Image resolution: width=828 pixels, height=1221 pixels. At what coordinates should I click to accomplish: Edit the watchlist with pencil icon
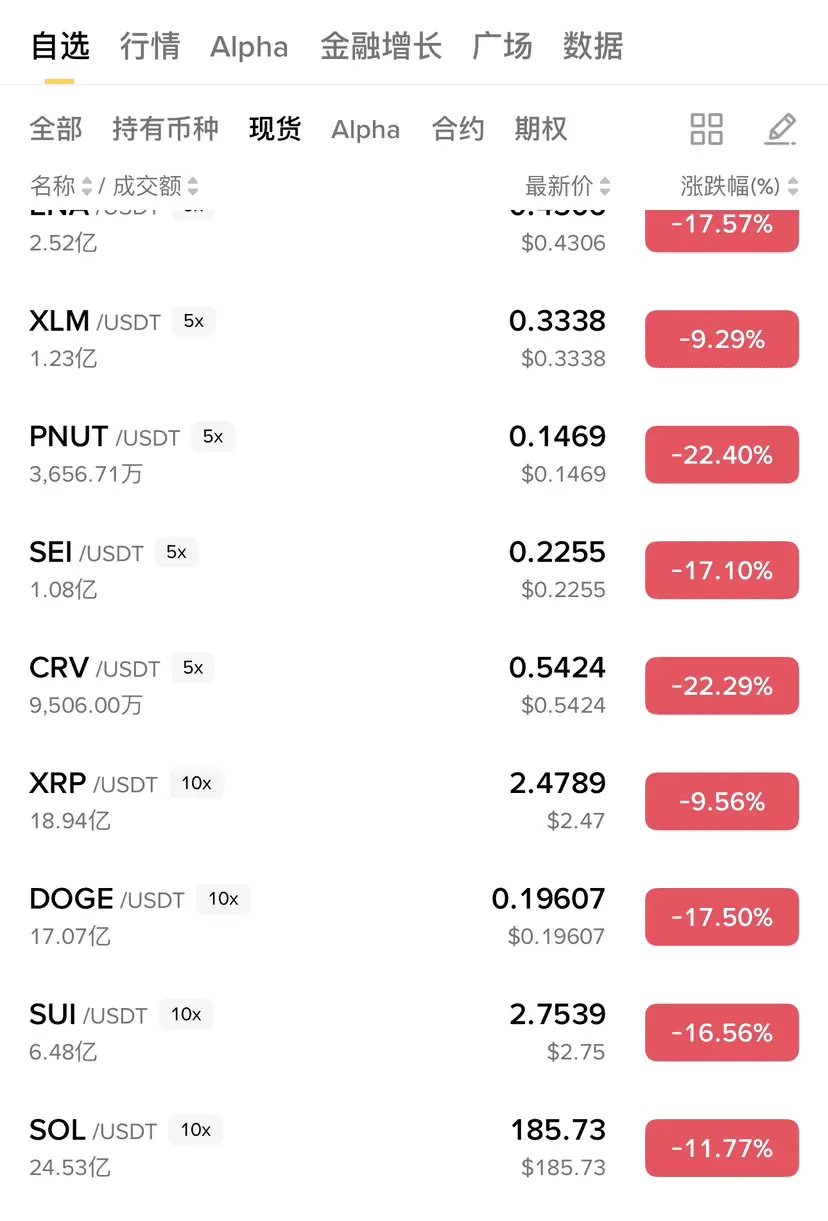coord(780,129)
